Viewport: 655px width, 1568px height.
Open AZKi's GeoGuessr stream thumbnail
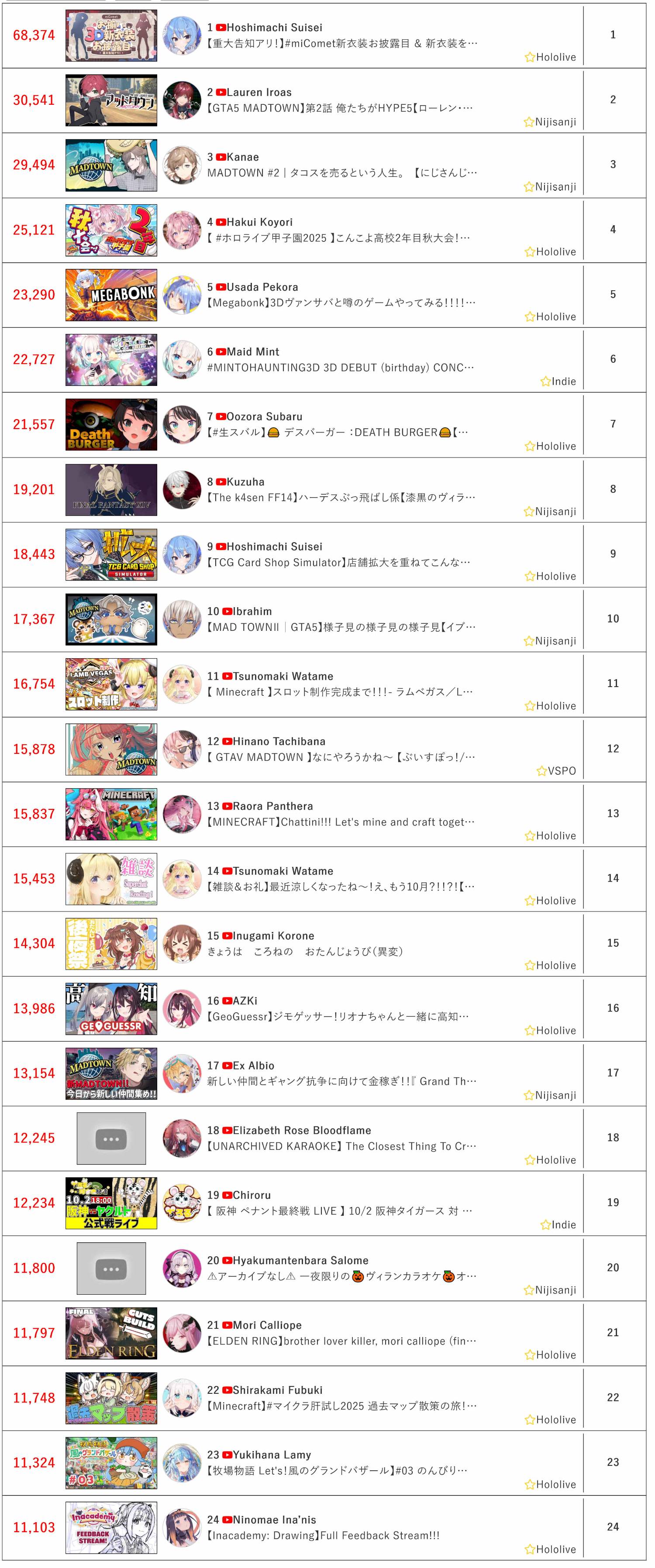[111, 1009]
